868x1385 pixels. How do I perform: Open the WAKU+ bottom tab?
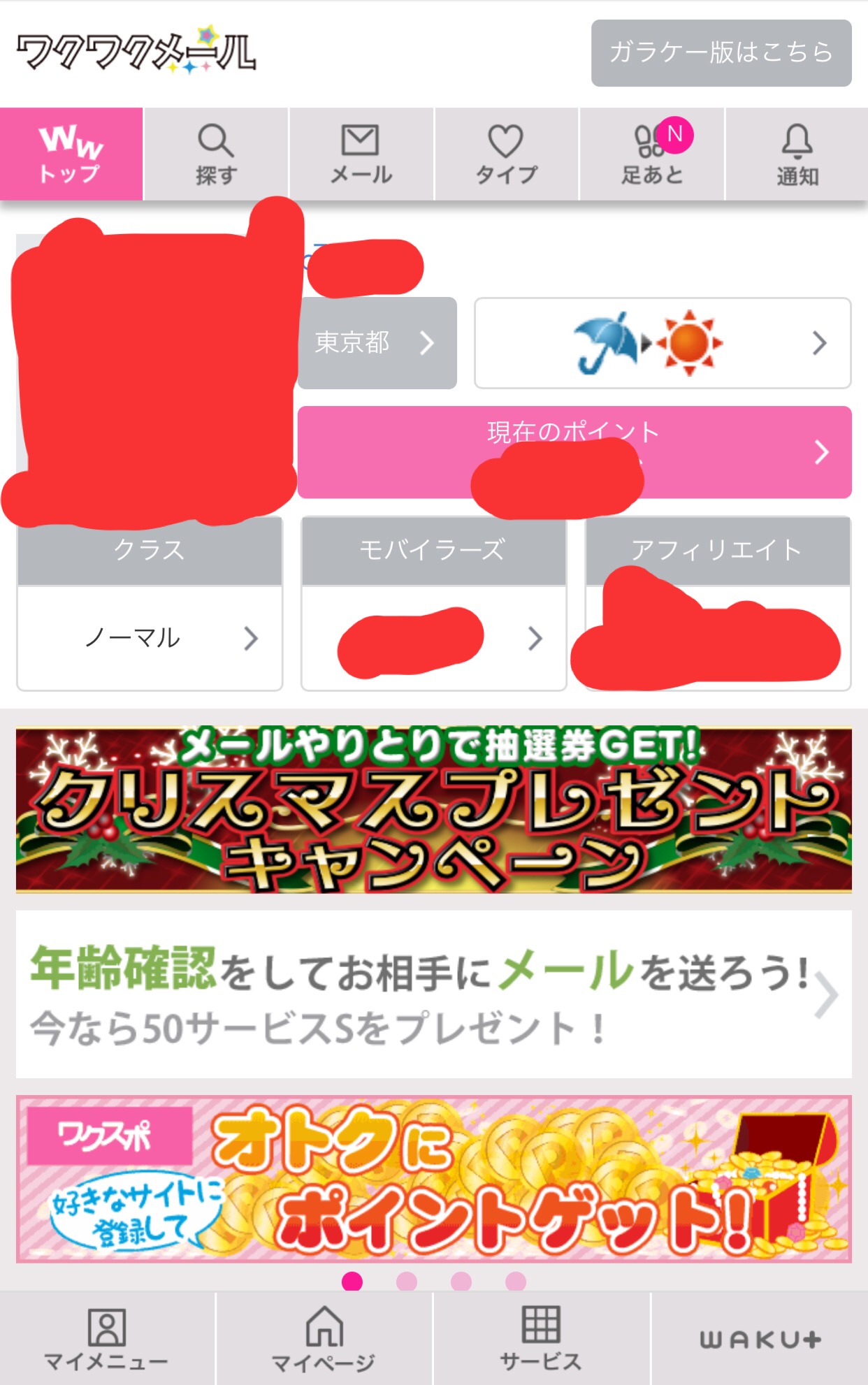pos(760,1339)
